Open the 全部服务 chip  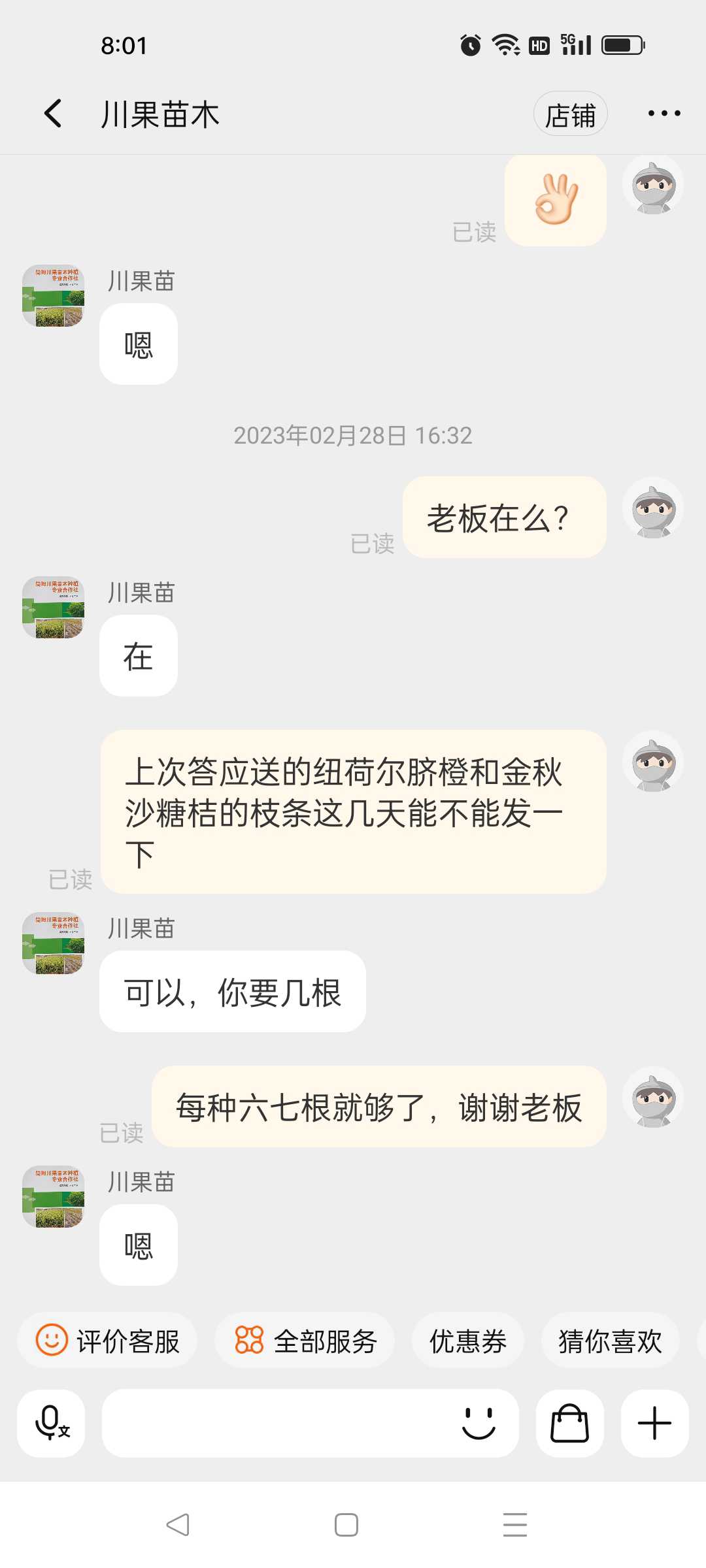(305, 1341)
